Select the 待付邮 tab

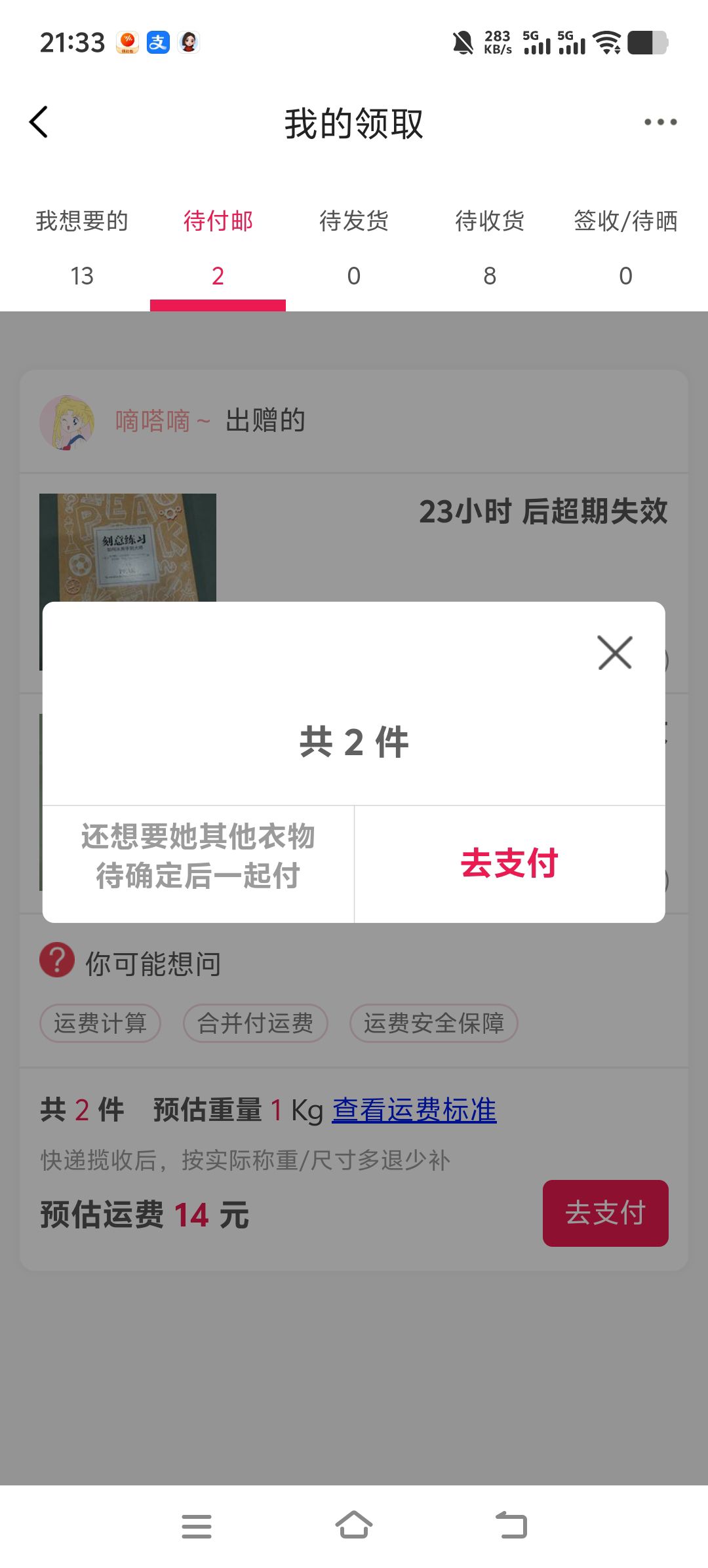[218, 248]
